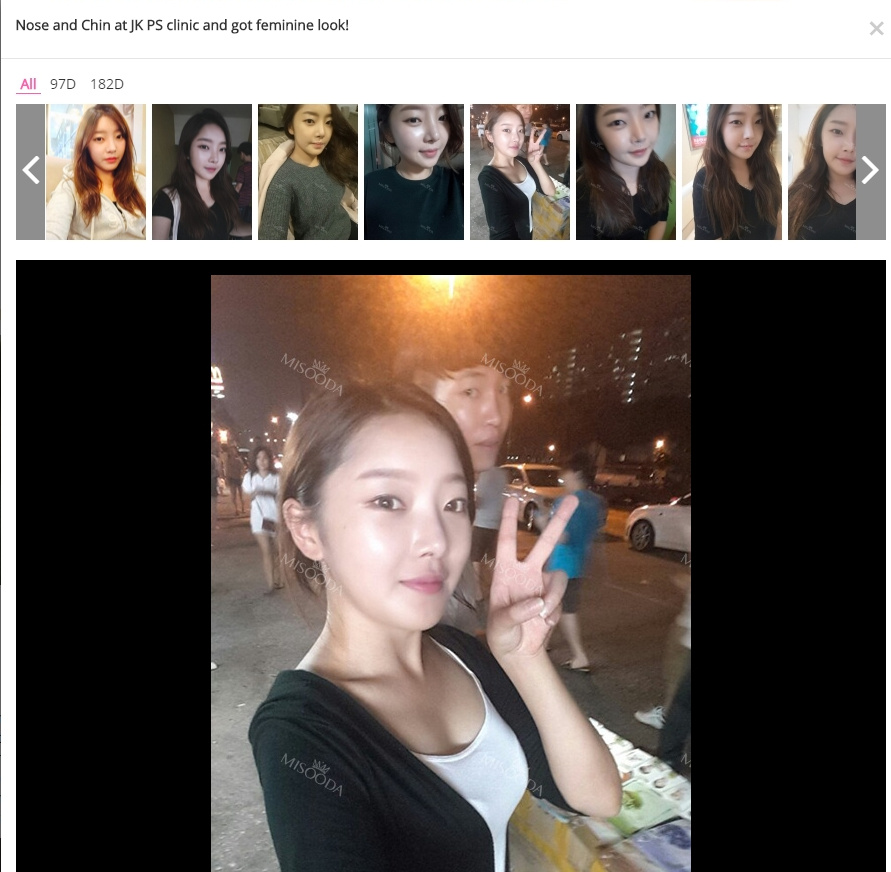The height and width of the screenshot is (872, 891).
Task: Open thumbnail with gray knit sweater
Action: coord(308,172)
